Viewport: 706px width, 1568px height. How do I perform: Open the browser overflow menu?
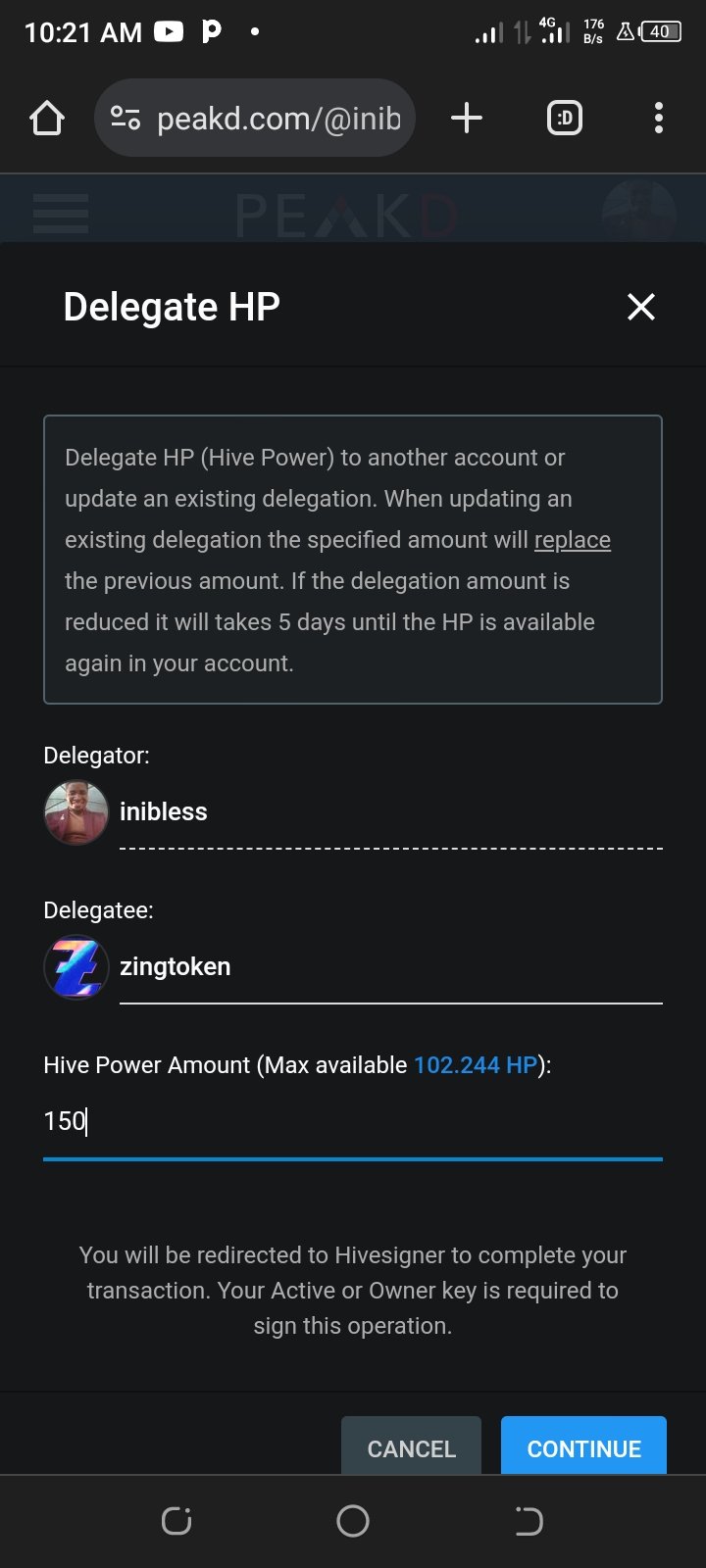click(x=659, y=119)
